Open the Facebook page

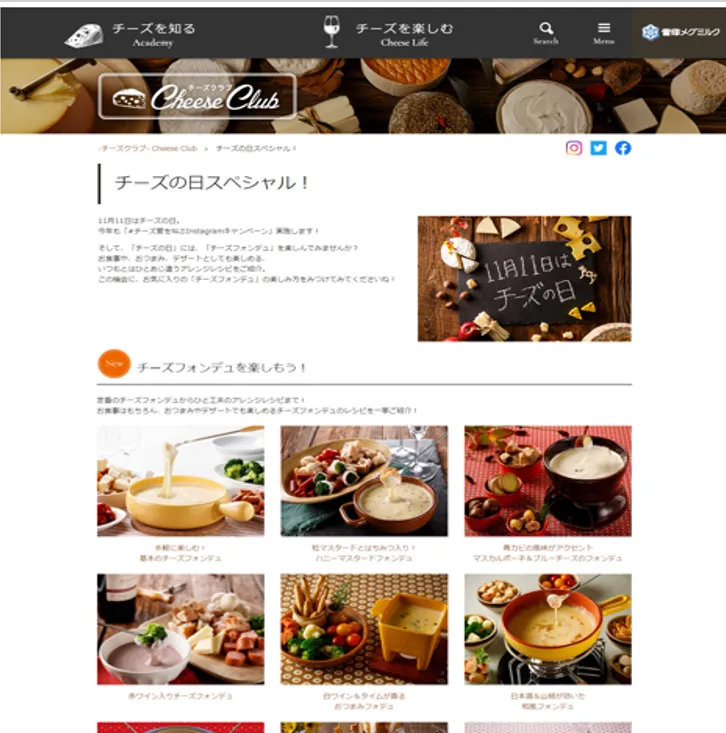click(623, 148)
